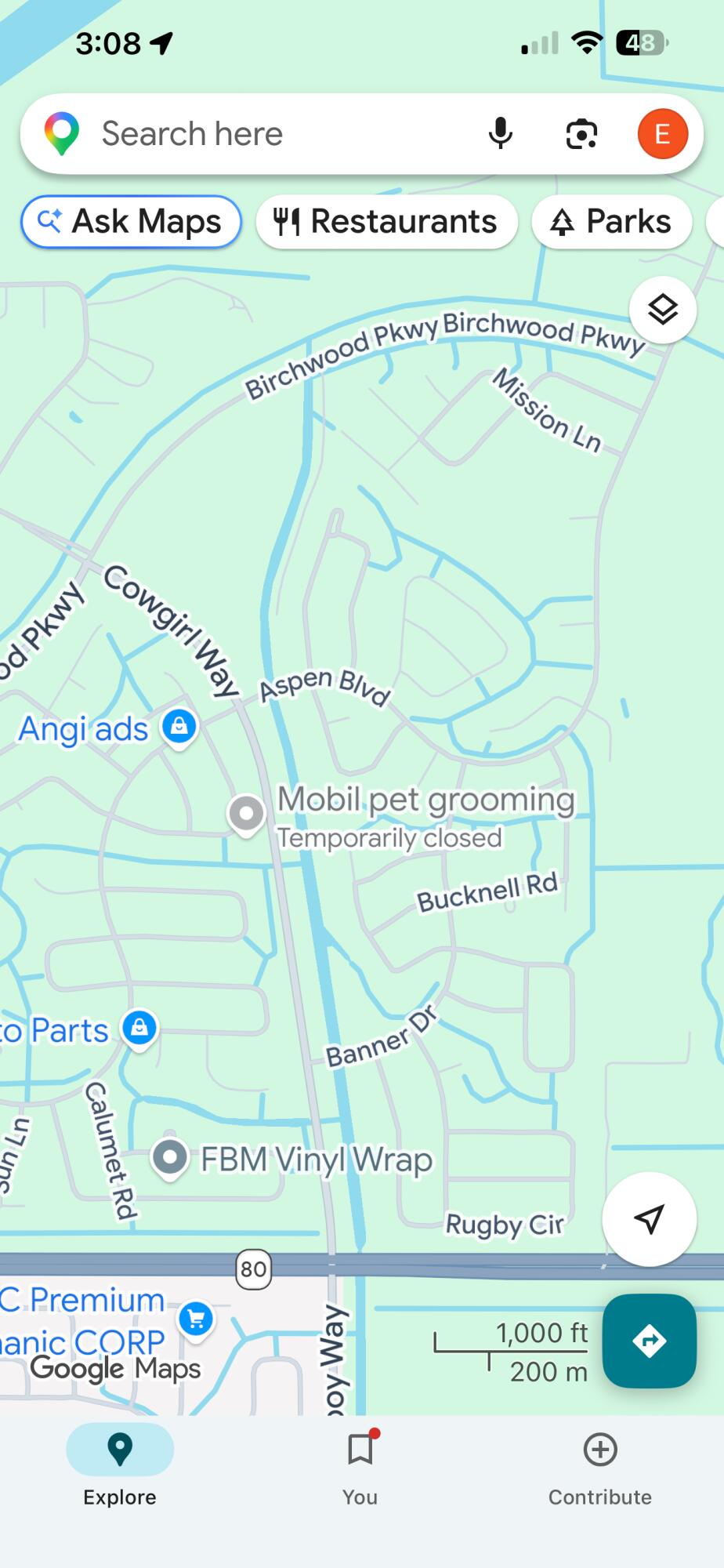Open the FBM Vinyl Wrap pin

170,1157
